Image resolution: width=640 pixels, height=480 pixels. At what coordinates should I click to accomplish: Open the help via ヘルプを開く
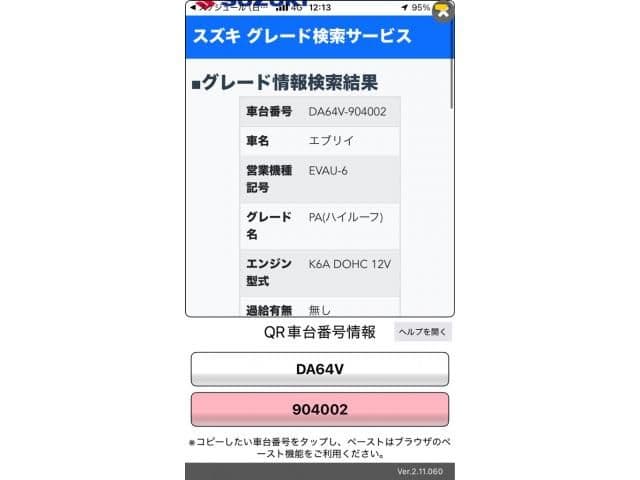423,332
